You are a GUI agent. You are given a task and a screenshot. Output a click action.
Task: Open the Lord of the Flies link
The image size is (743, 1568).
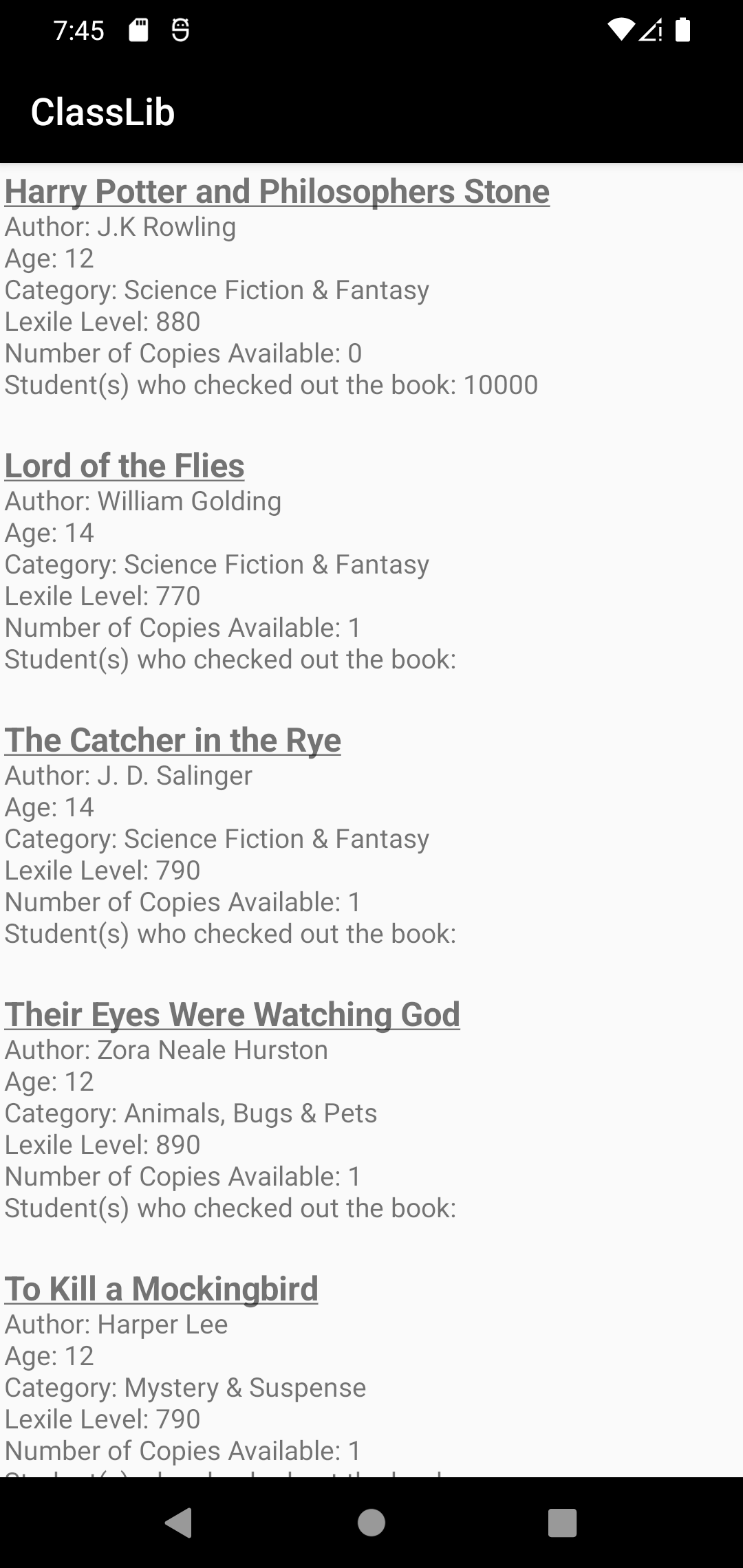click(125, 466)
